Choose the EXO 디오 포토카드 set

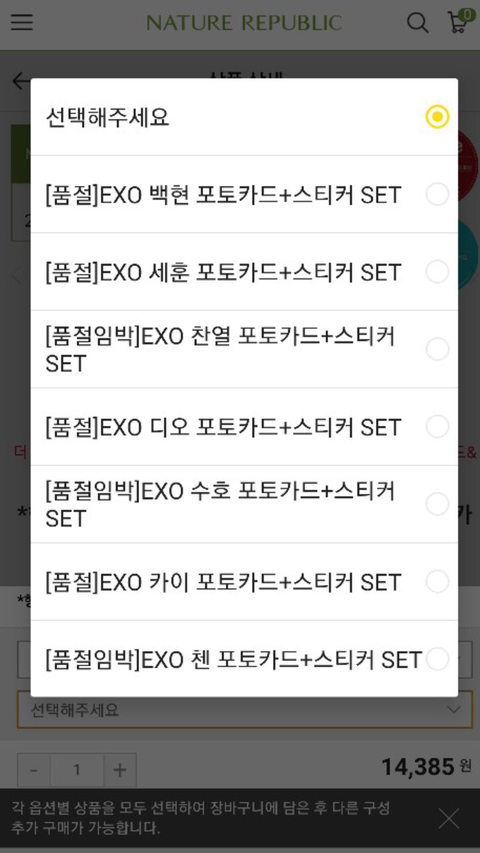coord(244,426)
